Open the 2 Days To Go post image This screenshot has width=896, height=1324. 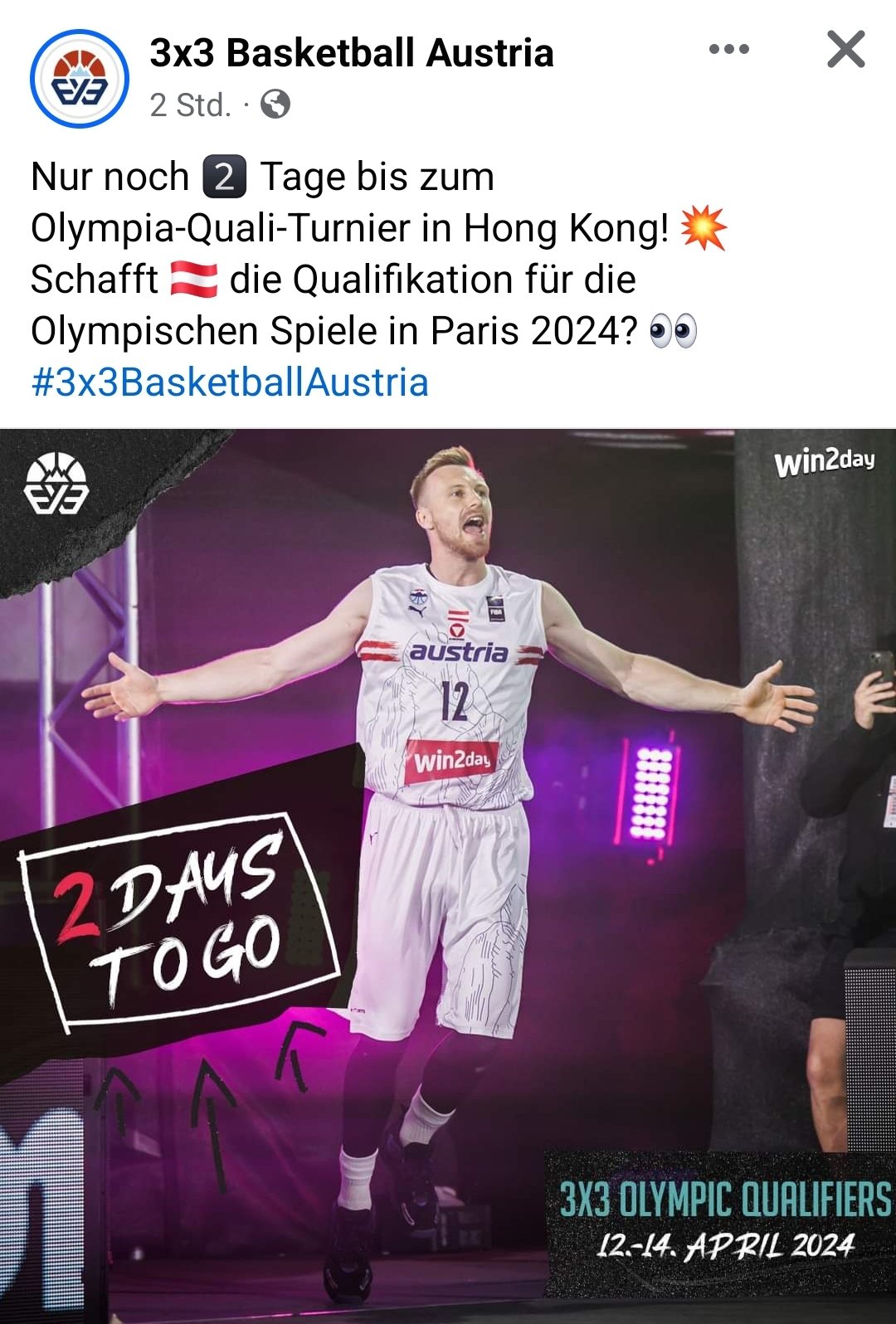click(x=448, y=875)
